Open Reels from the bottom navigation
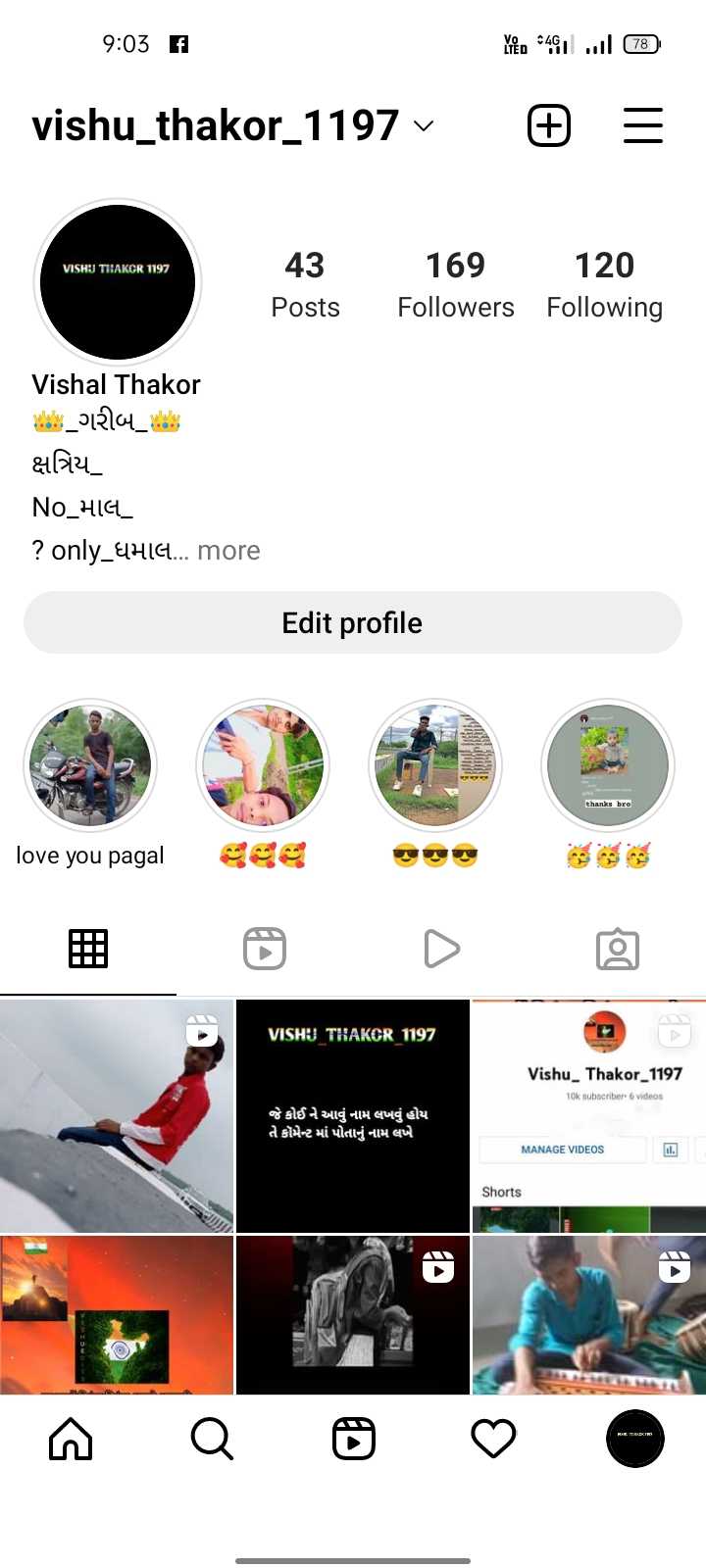Image resolution: width=706 pixels, height=1568 pixels. (x=353, y=1439)
